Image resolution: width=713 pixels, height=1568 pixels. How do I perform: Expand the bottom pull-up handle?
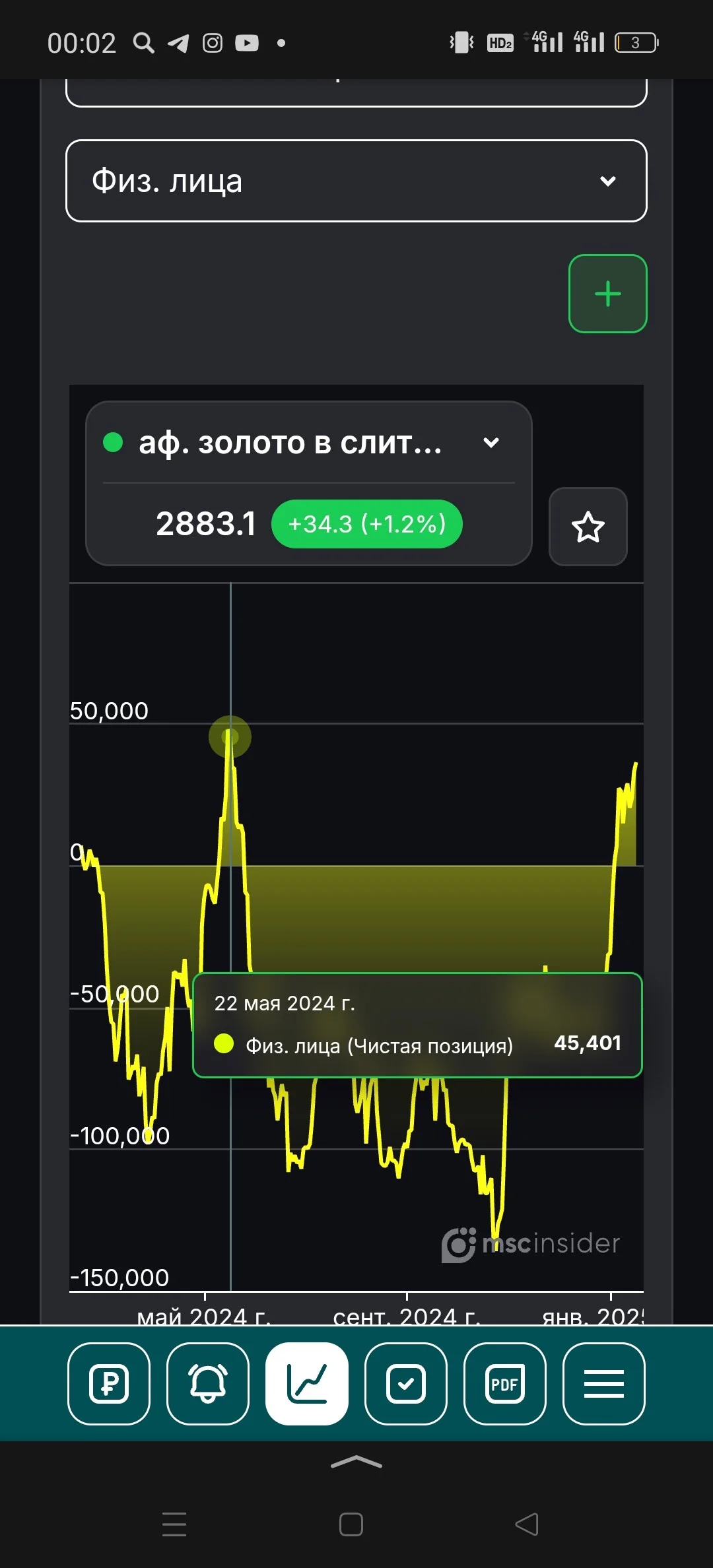(x=356, y=1462)
